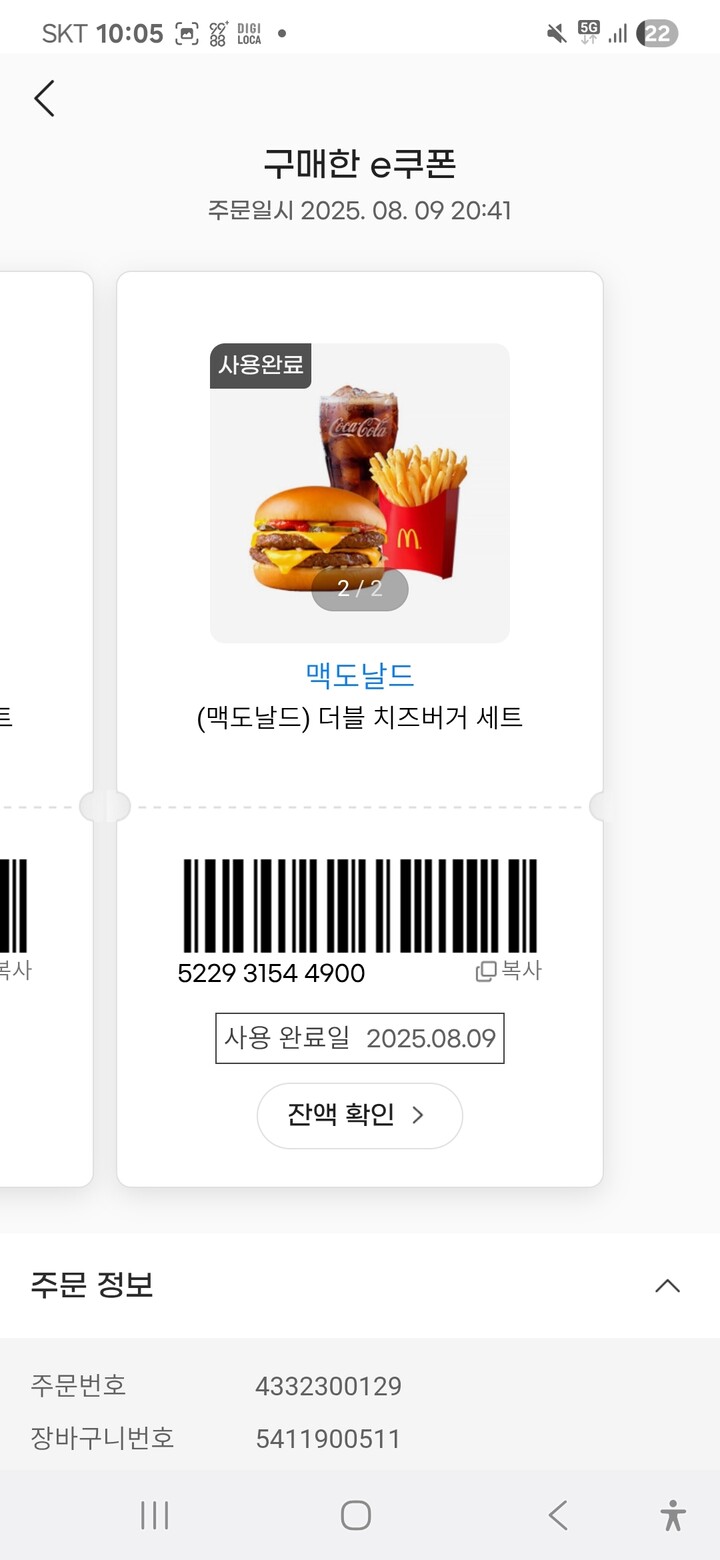
Task: Select the 더블 치즈버거 세트 coupon title
Action: coord(359,717)
